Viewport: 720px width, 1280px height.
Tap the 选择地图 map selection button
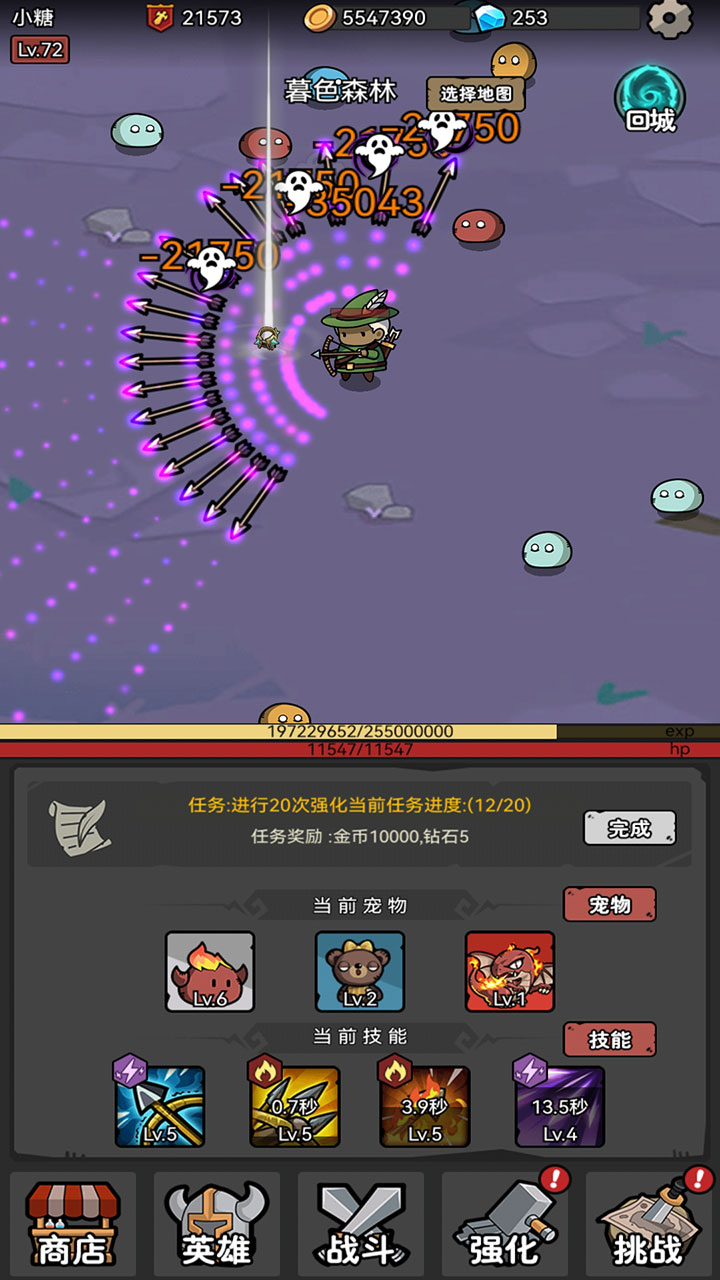tap(476, 94)
